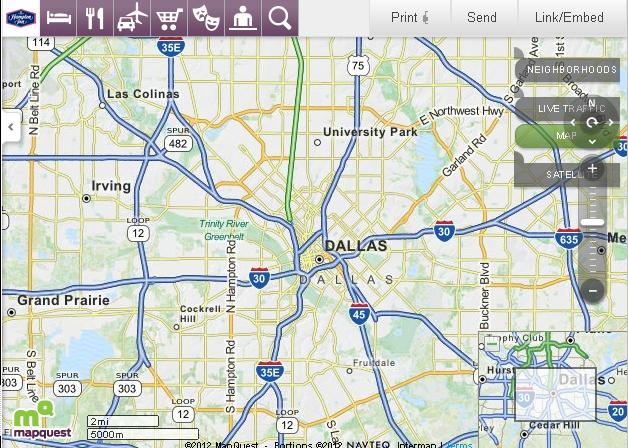Show transportation and airports category
628x448 pixels.
(x=132, y=18)
